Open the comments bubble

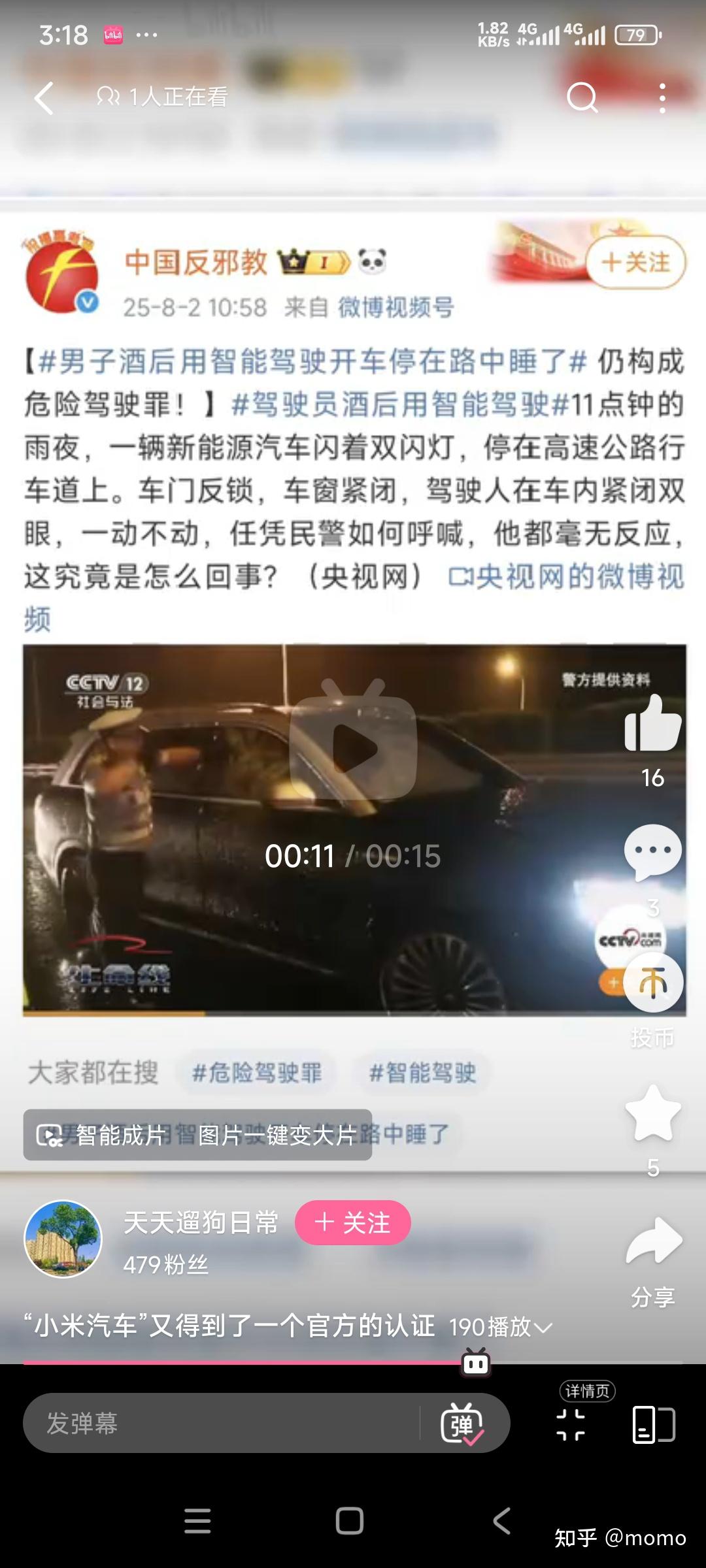click(x=653, y=851)
